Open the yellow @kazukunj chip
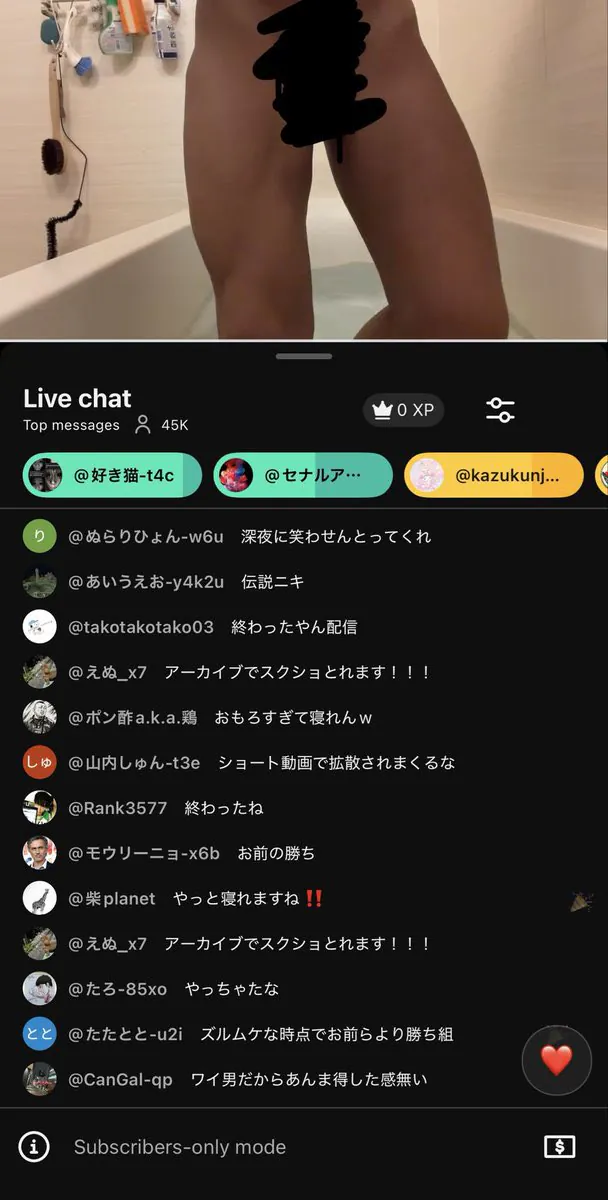608x1200 pixels. pos(494,475)
